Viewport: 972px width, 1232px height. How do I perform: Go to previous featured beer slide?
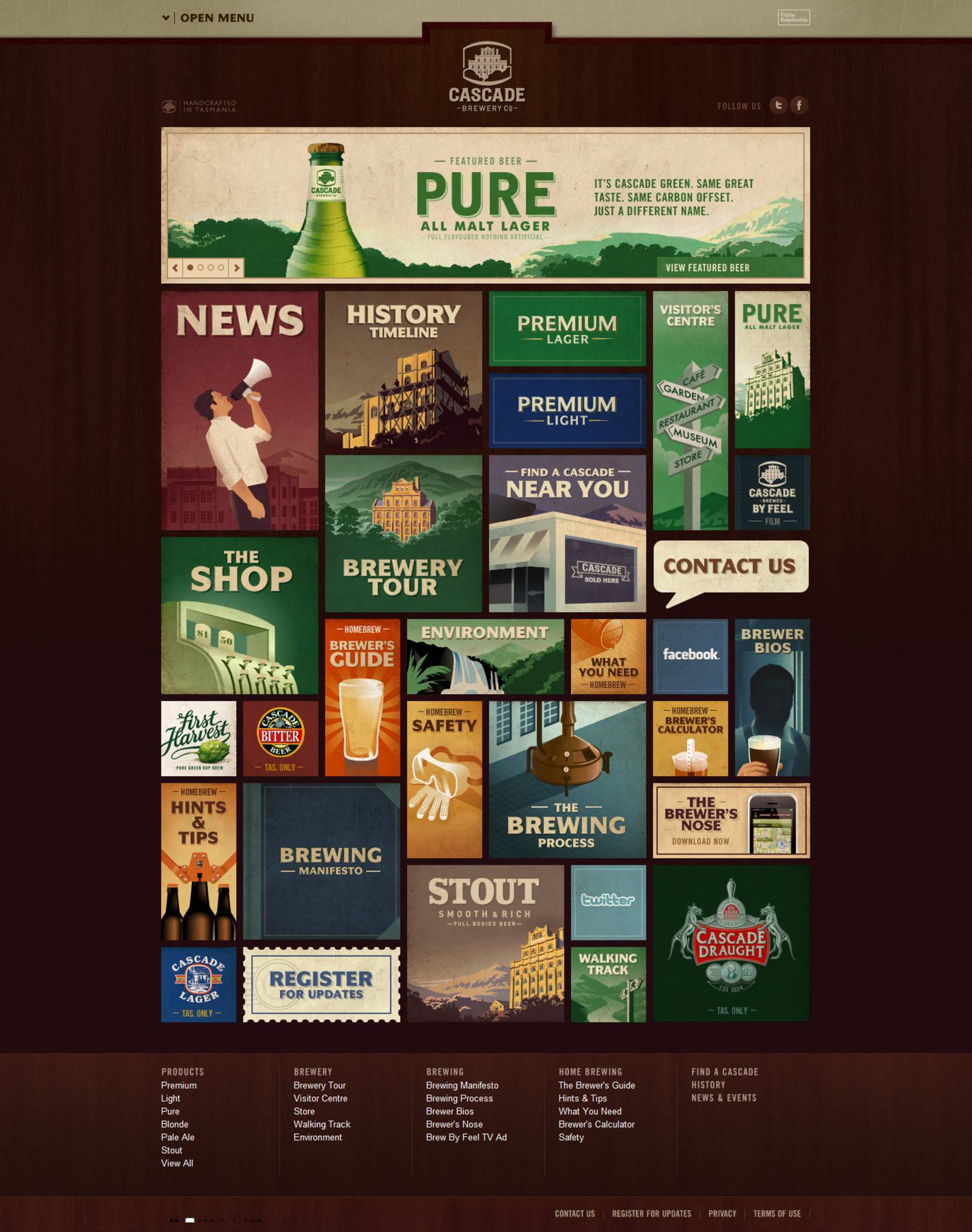176,267
